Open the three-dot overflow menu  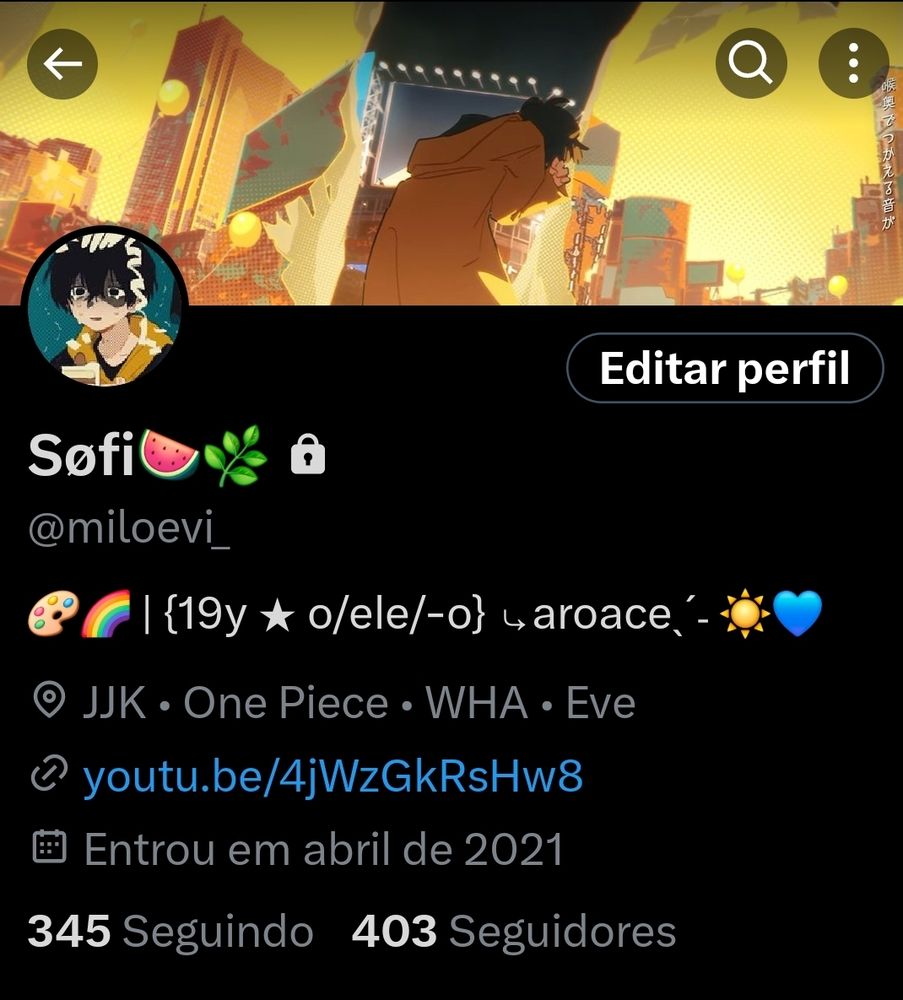(x=853, y=65)
